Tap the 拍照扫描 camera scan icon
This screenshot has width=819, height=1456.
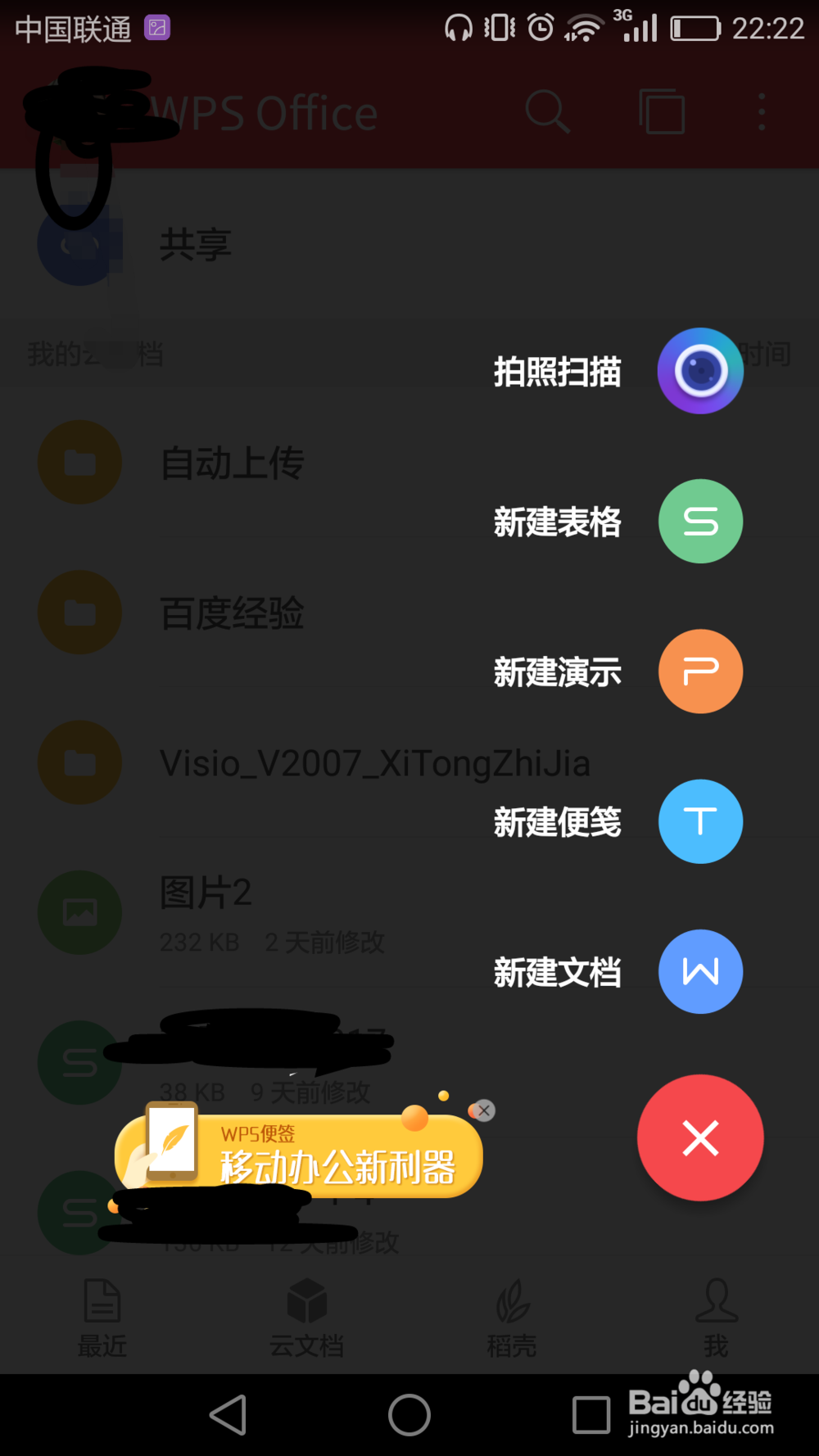(700, 370)
